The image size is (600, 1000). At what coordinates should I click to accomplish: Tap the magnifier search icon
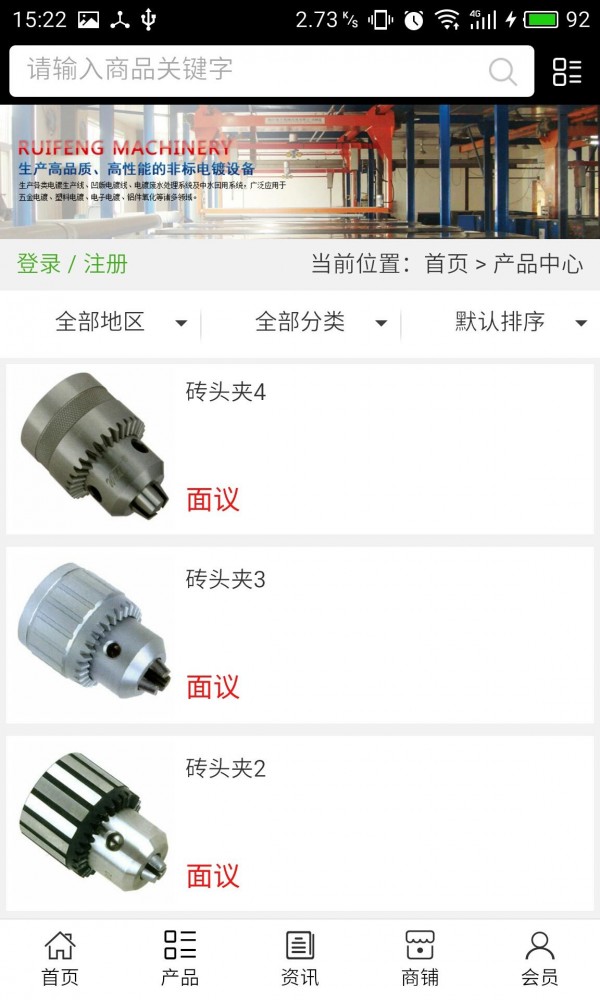(502, 71)
